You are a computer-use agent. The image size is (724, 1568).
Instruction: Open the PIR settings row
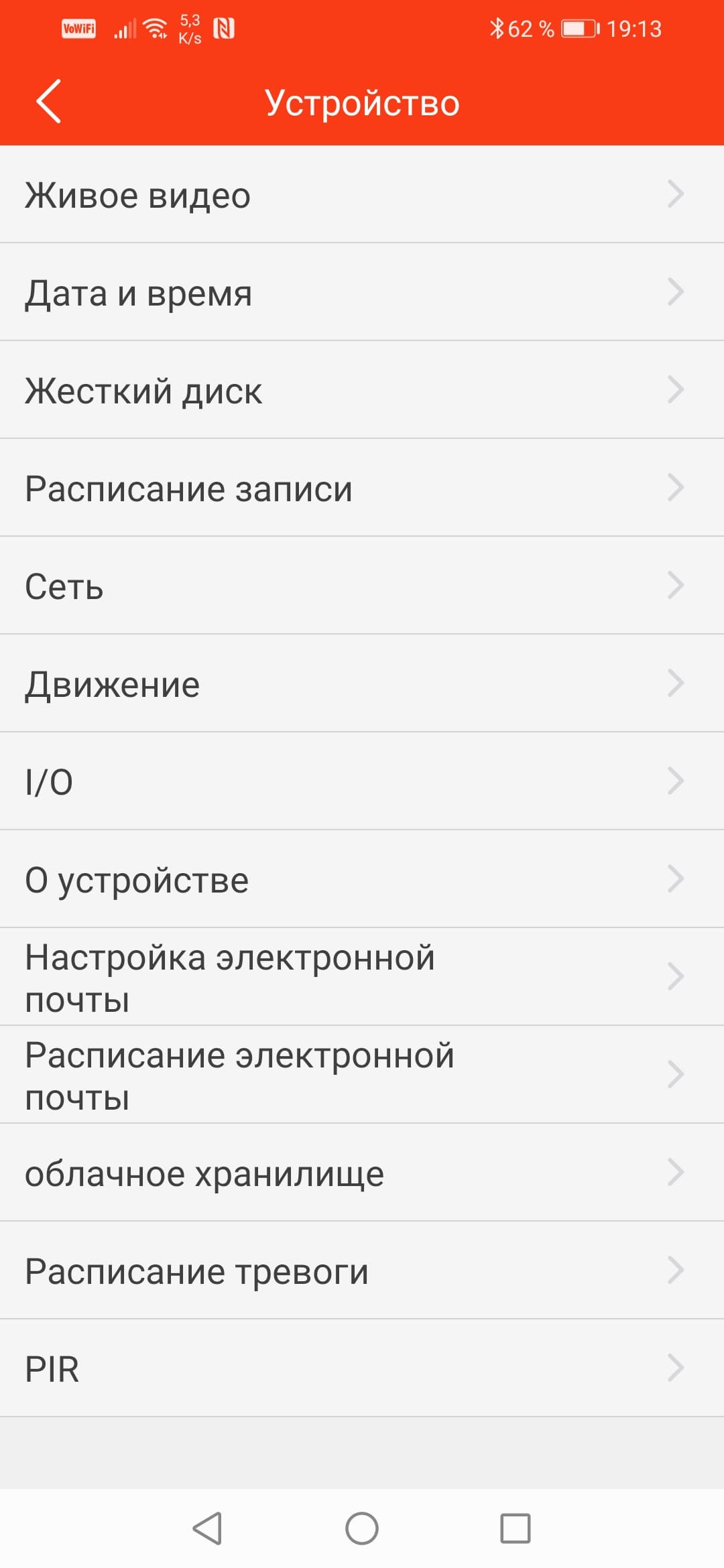pos(362,1368)
